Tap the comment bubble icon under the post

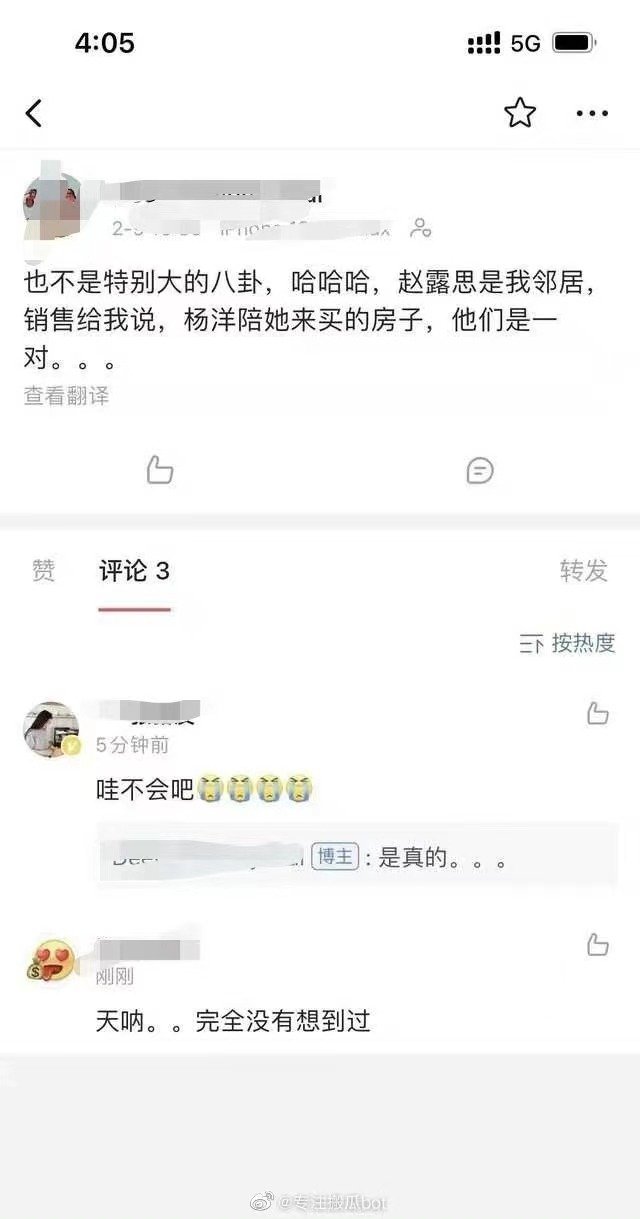pos(480,469)
